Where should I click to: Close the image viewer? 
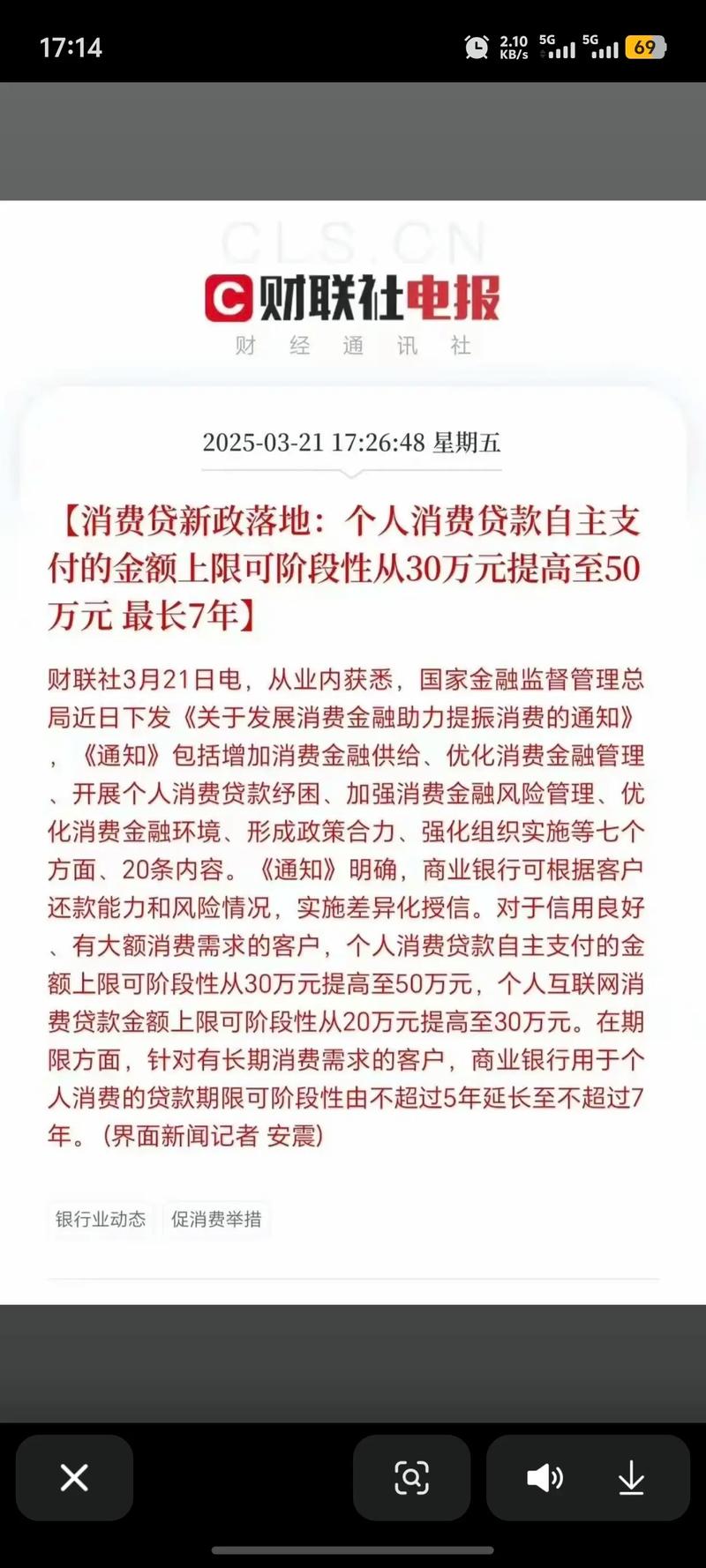coord(74,1477)
